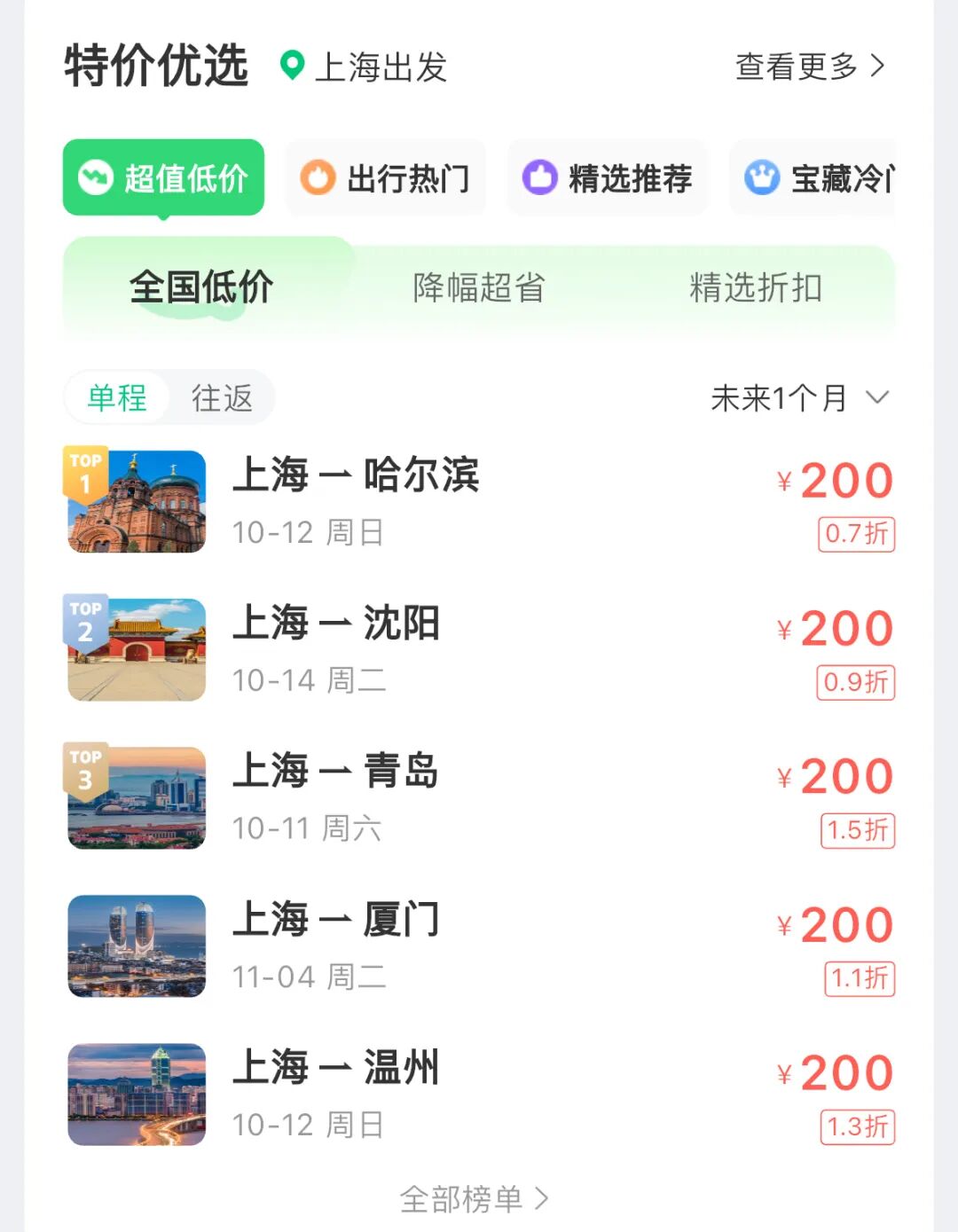This screenshot has height=1232, width=958.
Task: Click the blue crown icon on 宝藏冷门
Action: point(763,177)
